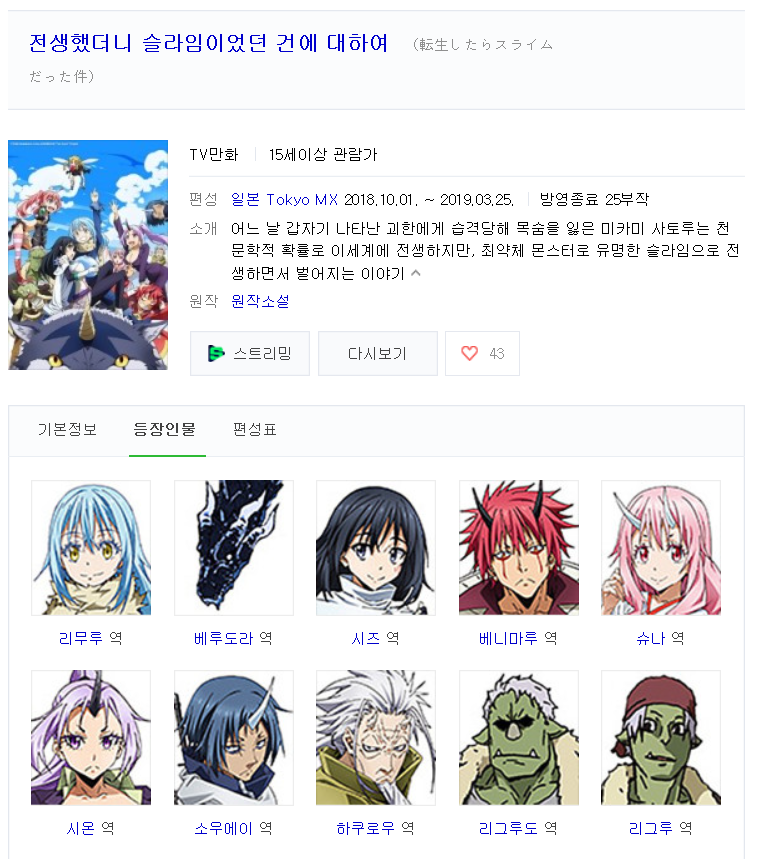View the 하쿠로우 character picture

[x=376, y=737]
